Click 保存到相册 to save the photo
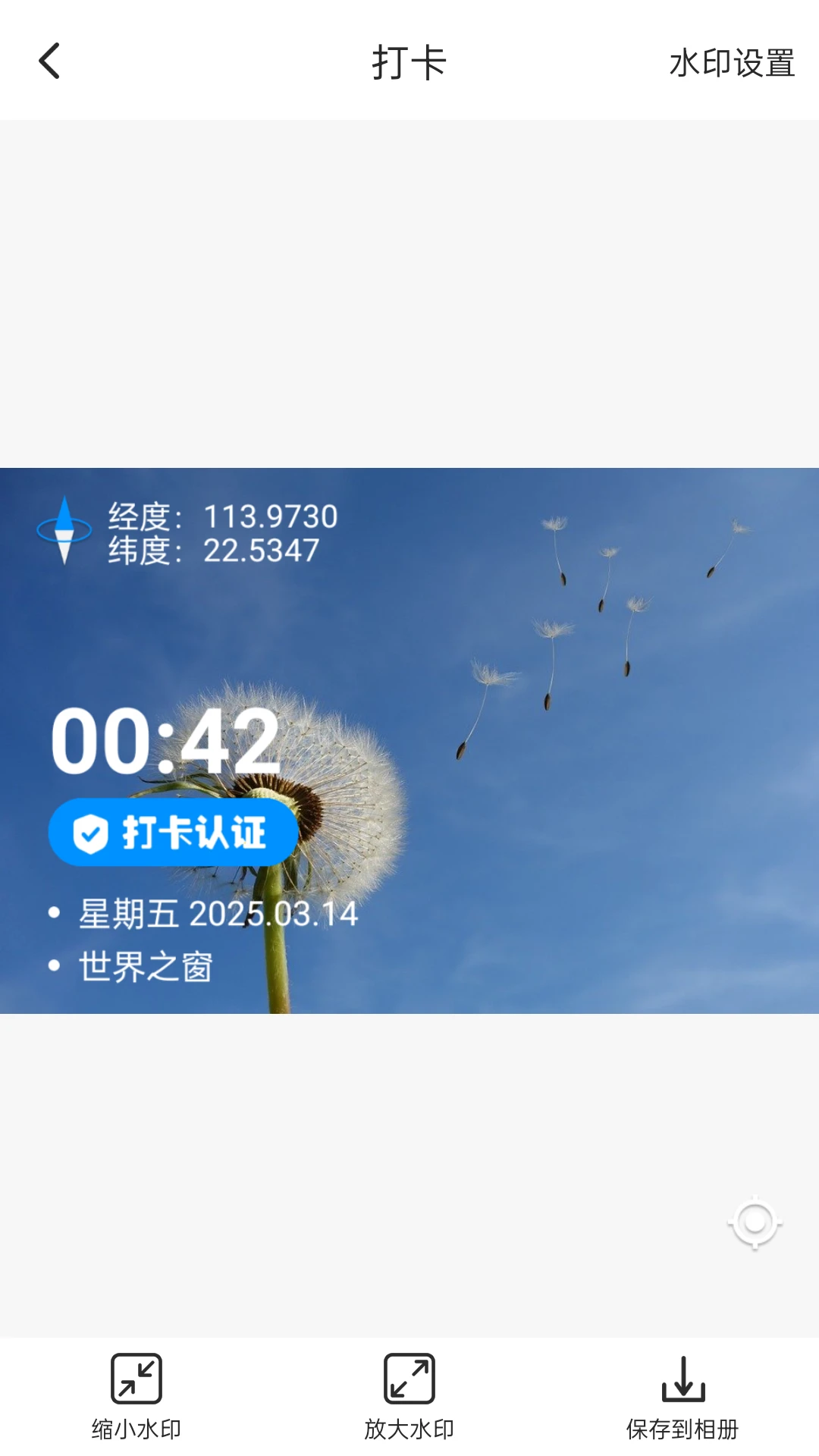Viewport: 819px width, 1456px height. [x=683, y=1429]
